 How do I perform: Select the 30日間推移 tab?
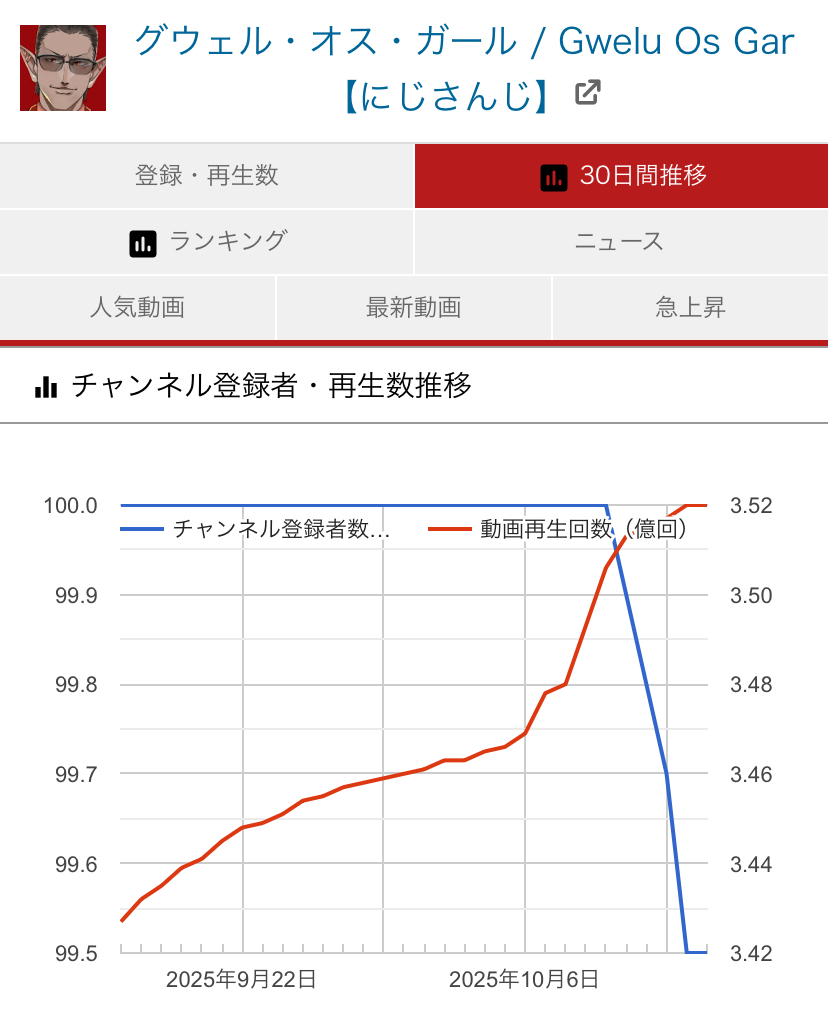621,176
